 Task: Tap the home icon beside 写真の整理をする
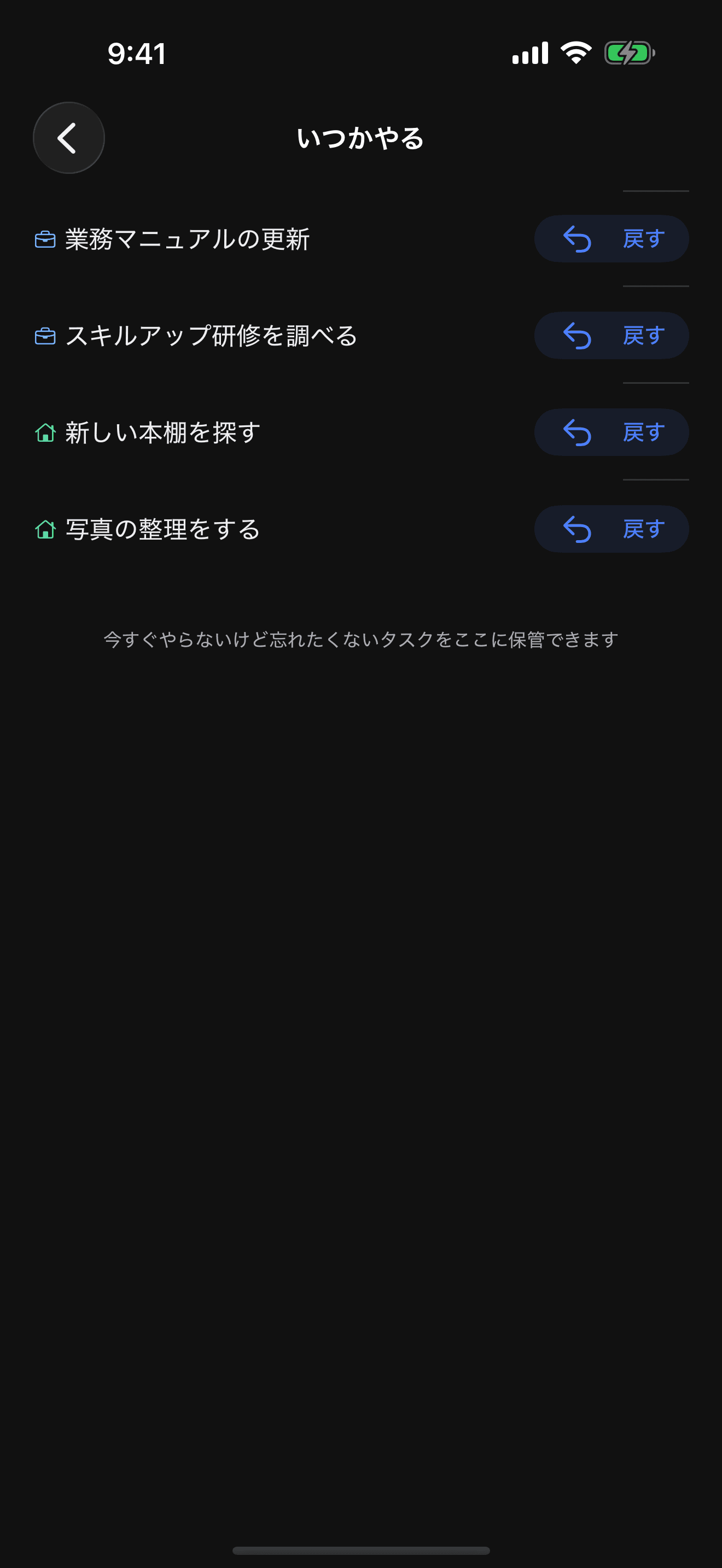point(45,529)
